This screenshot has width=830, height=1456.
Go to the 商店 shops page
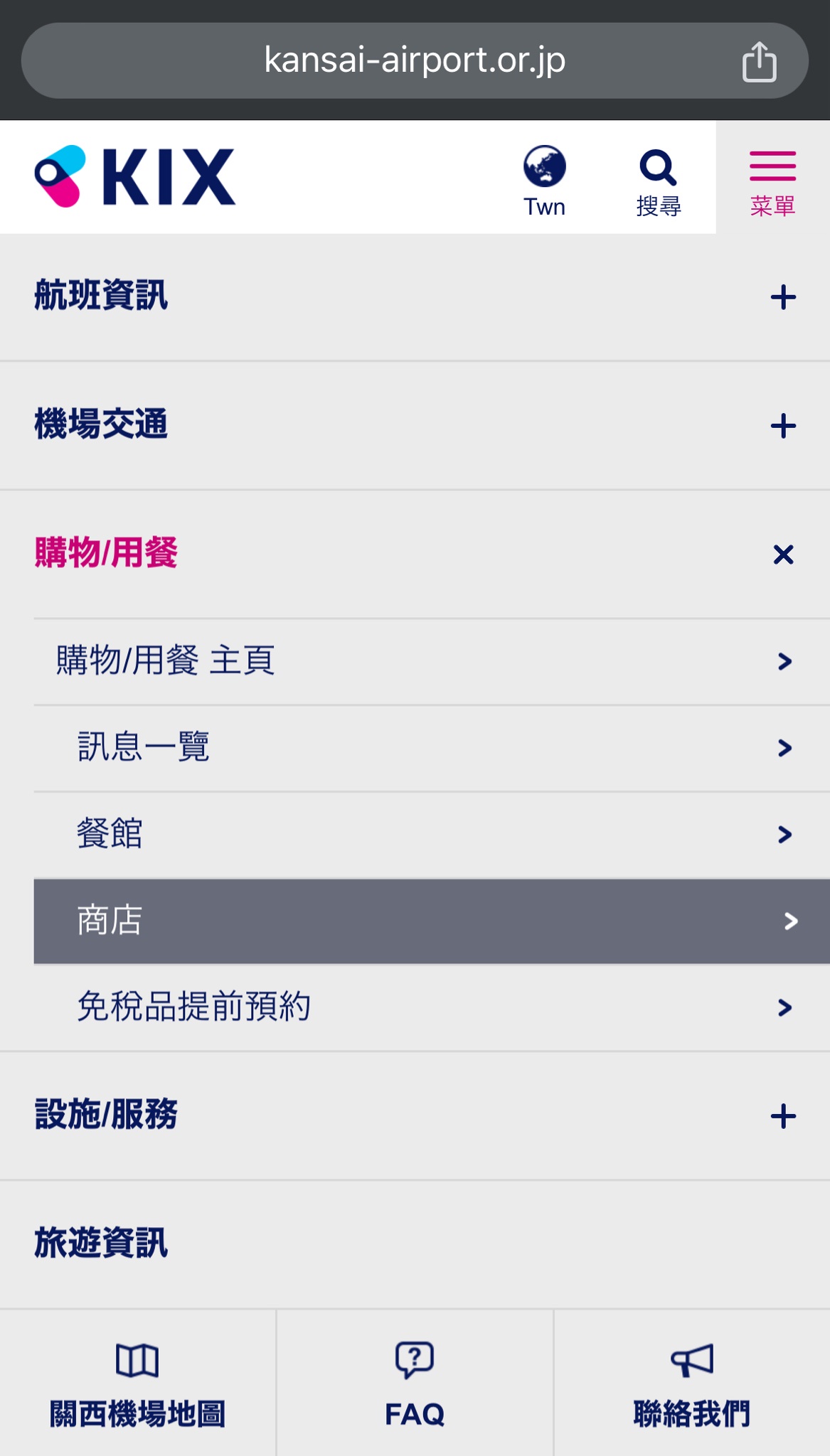coord(432,921)
